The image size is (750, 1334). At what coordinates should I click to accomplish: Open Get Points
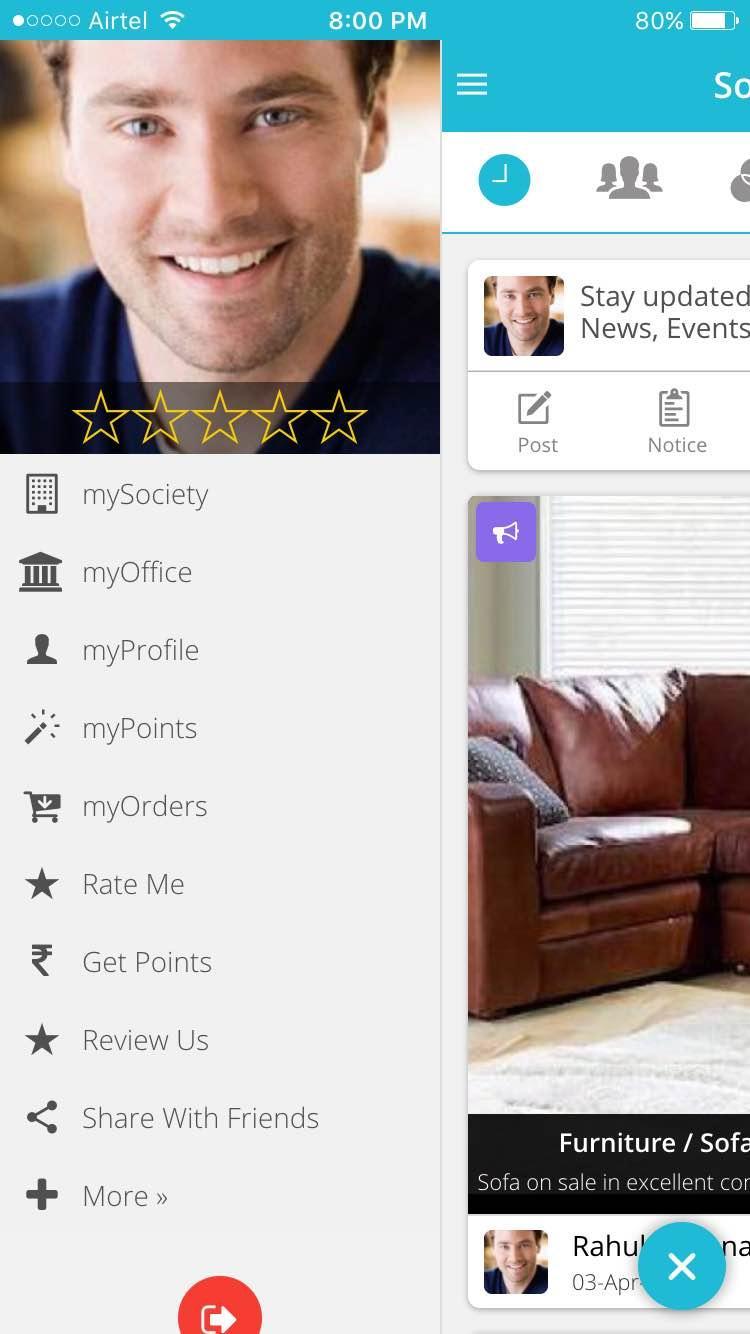pos(146,962)
